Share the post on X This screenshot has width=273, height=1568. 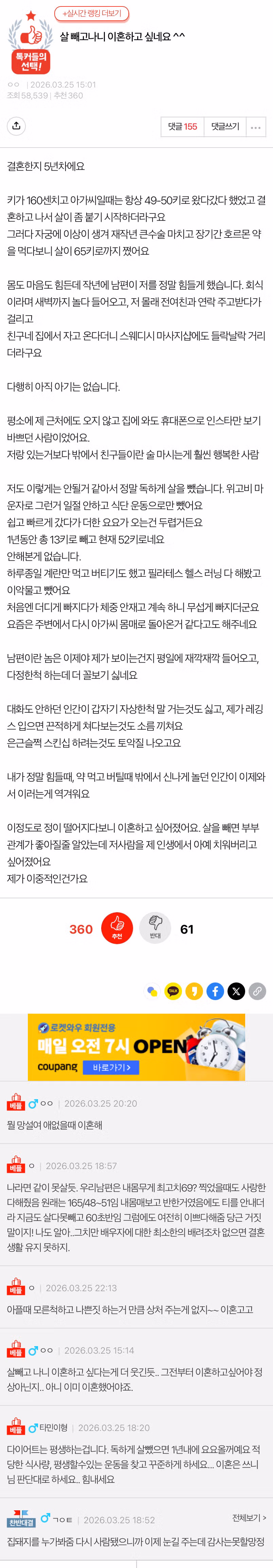(x=236, y=991)
